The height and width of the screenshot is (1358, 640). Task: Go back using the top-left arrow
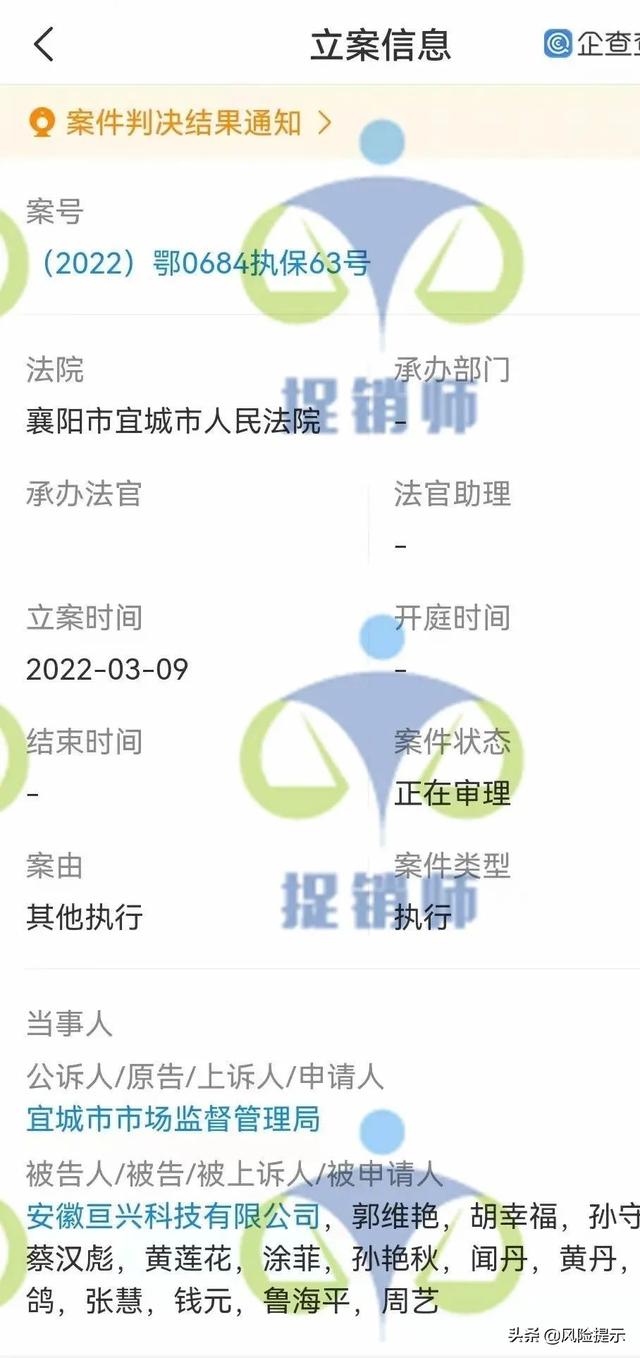coord(43,45)
